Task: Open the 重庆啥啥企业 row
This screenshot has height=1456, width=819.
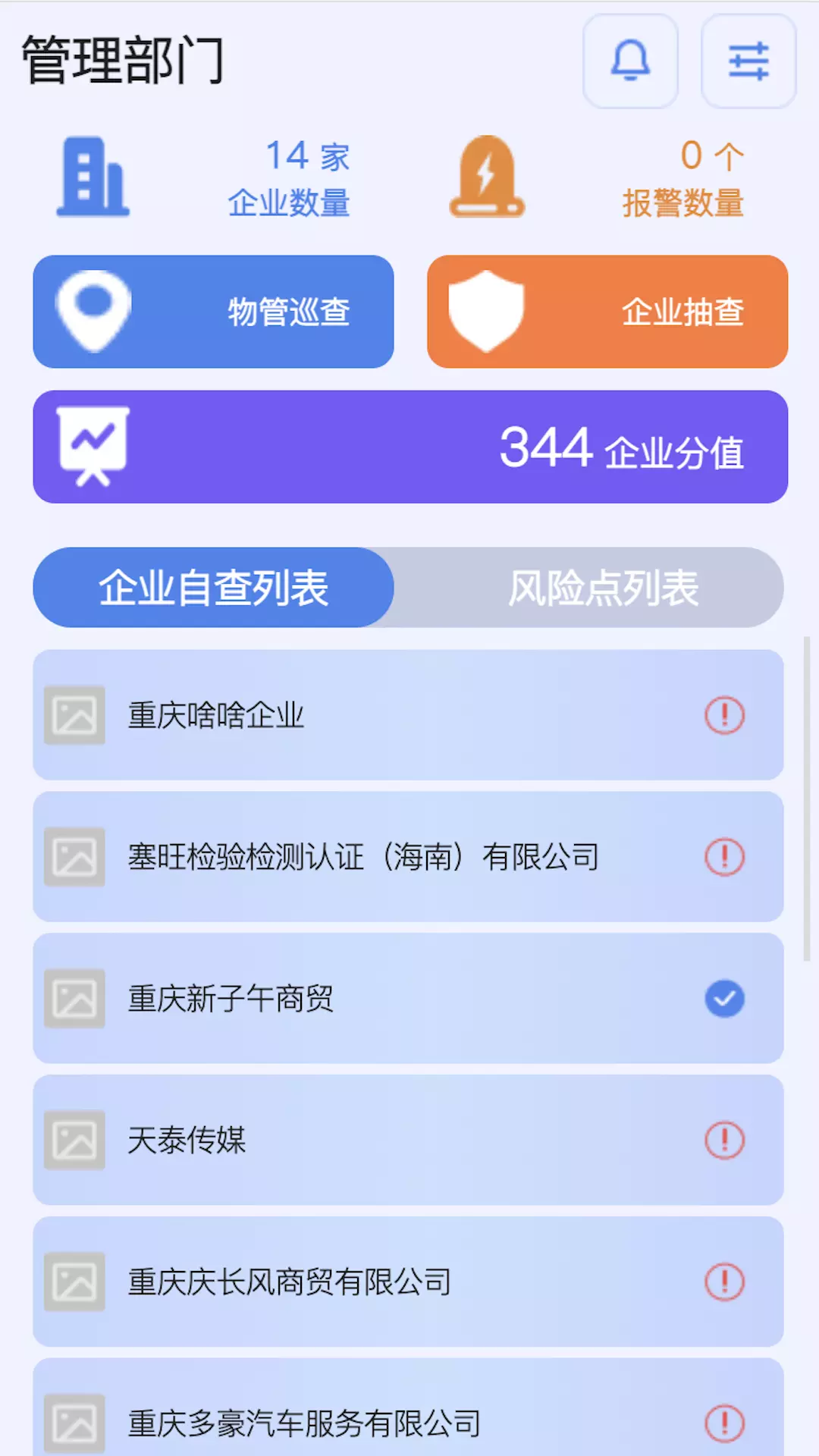Action: click(x=408, y=715)
